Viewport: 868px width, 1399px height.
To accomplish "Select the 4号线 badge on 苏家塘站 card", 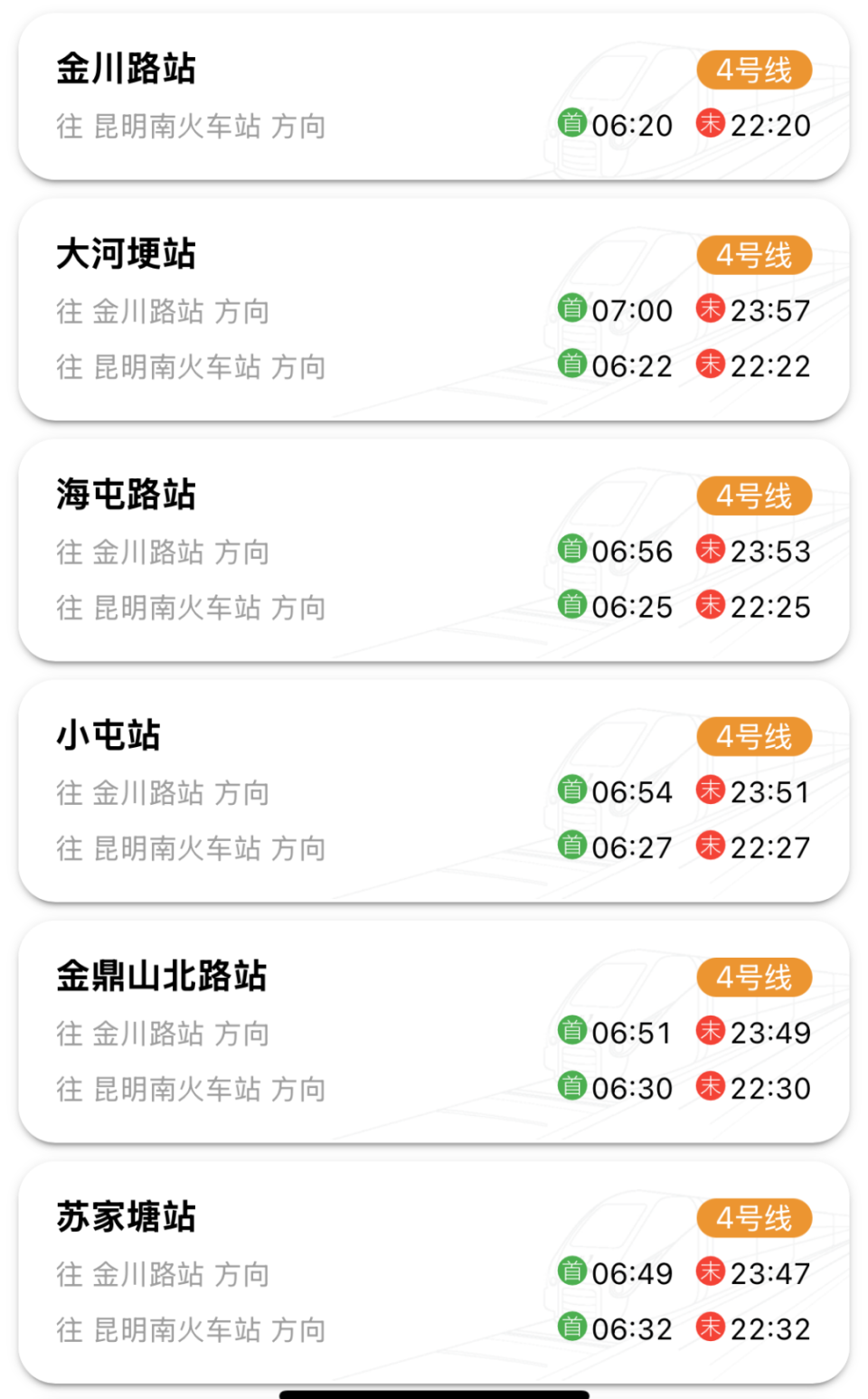I will point(754,1217).
